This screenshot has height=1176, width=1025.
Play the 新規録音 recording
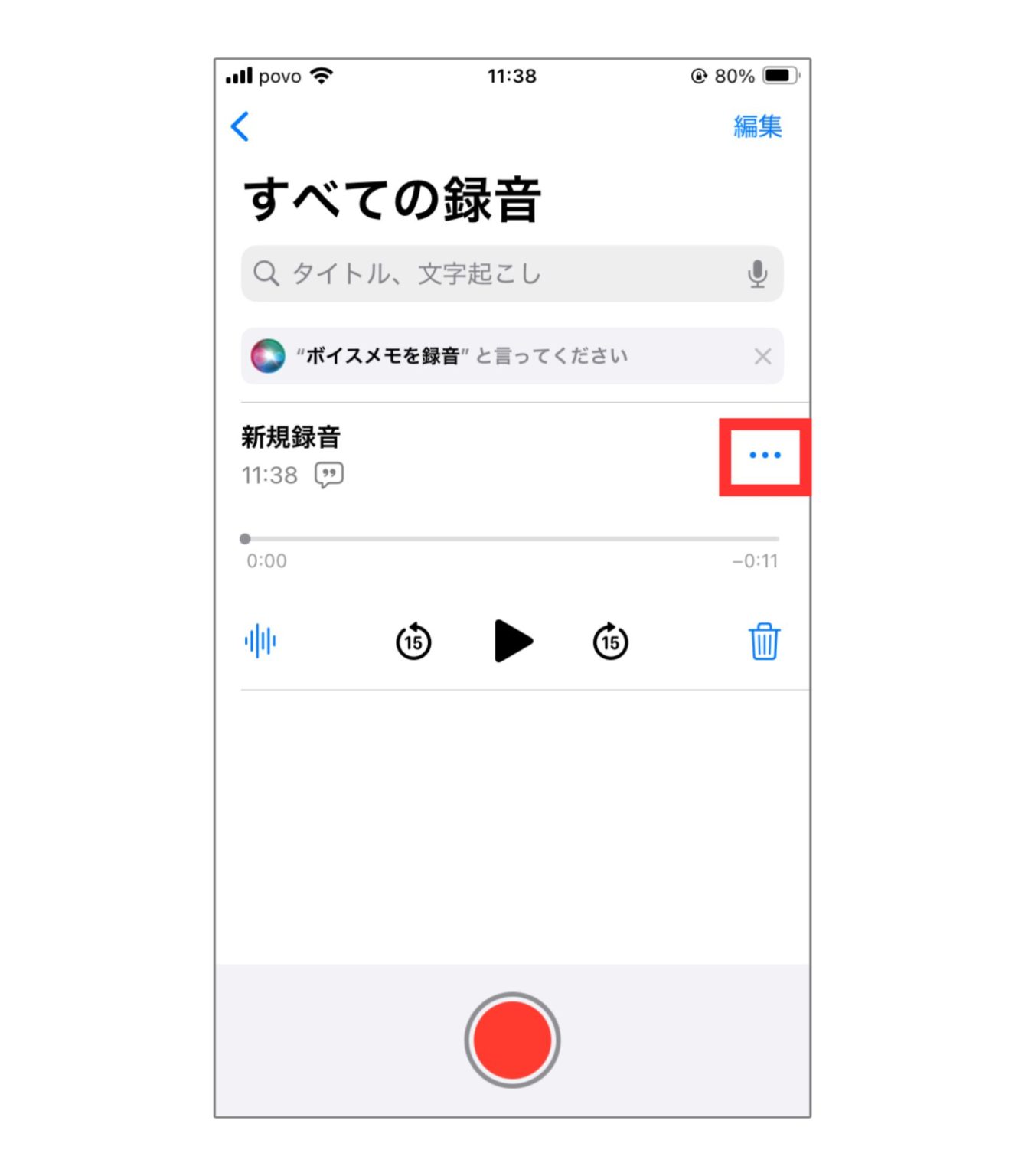coord(512,641)
